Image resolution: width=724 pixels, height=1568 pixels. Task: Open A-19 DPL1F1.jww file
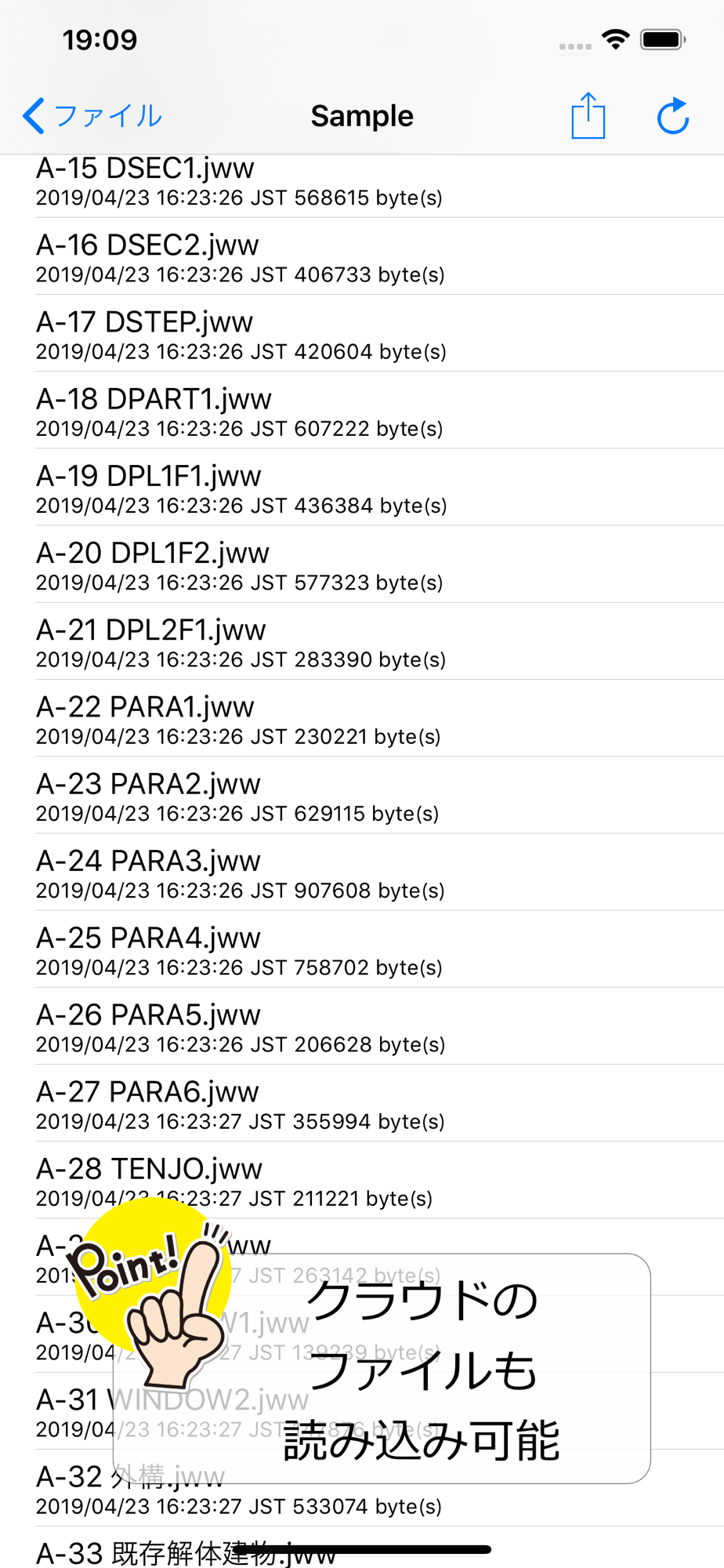[x=362, y=487]
